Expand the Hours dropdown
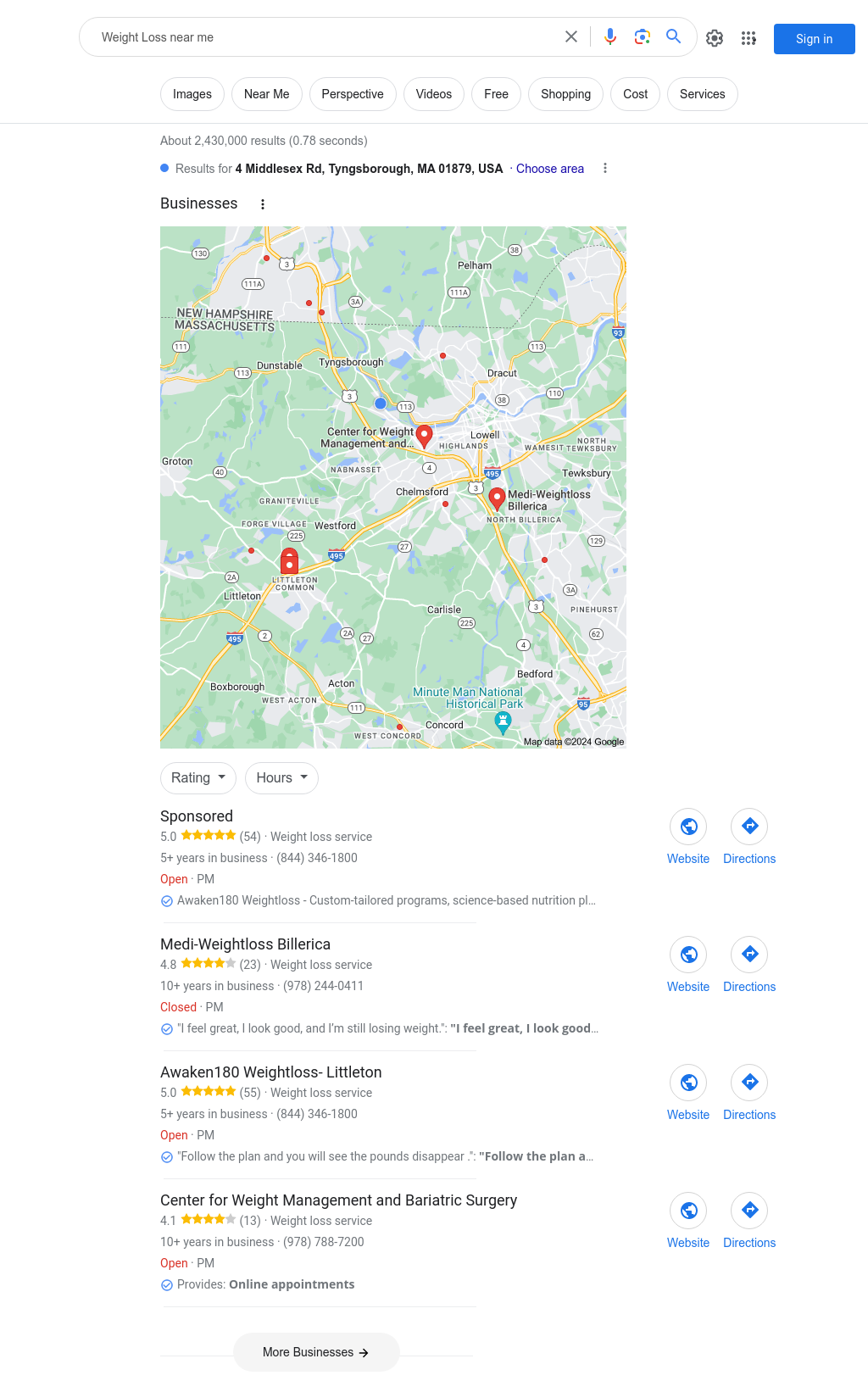Screen dimensions: 868x1392 pos(281,778)
